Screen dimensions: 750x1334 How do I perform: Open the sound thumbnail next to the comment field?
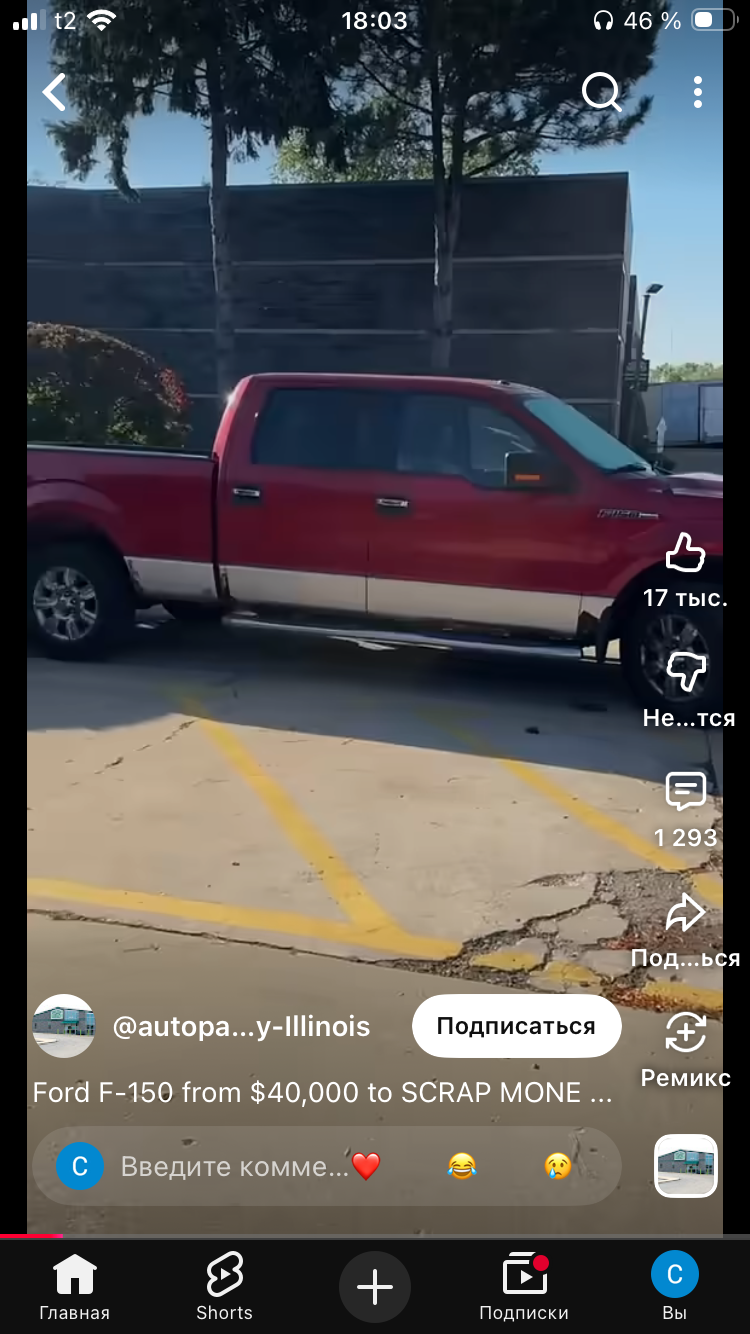686,1166
